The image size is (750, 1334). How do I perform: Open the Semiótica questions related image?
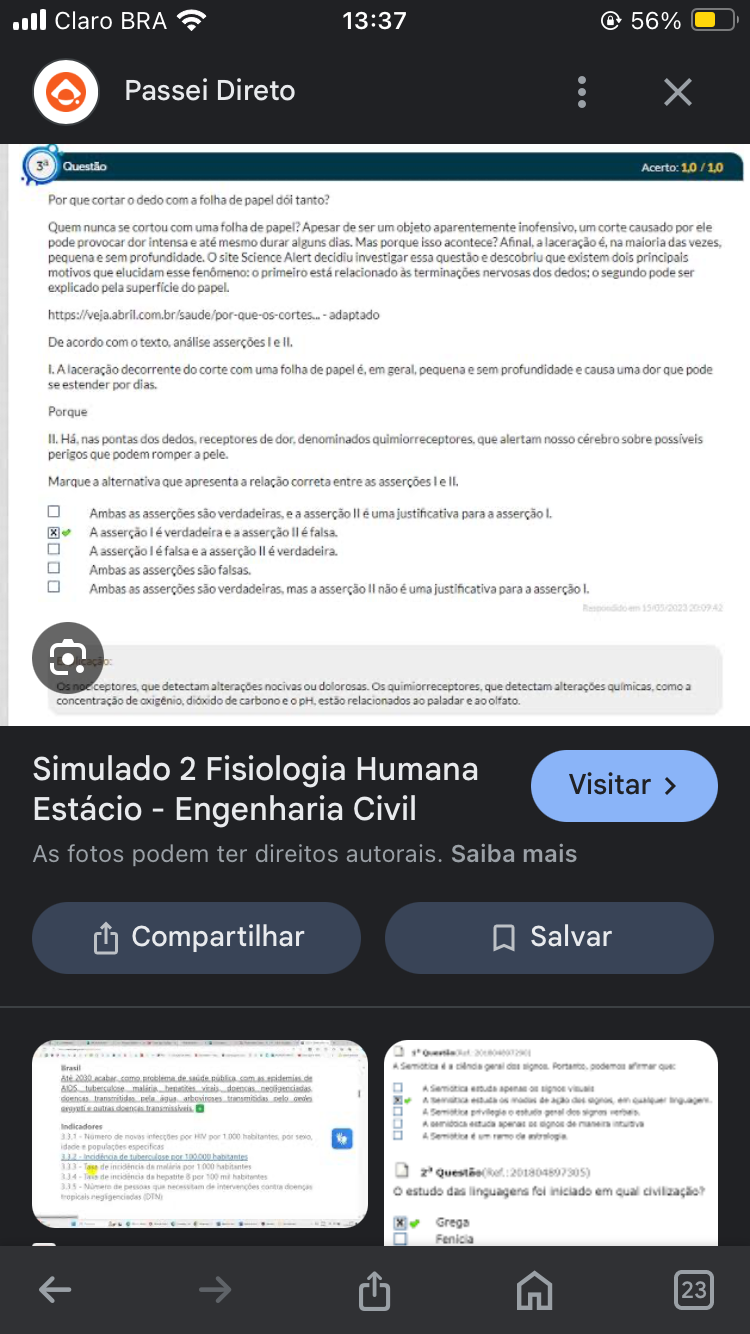pos(550,1142)
